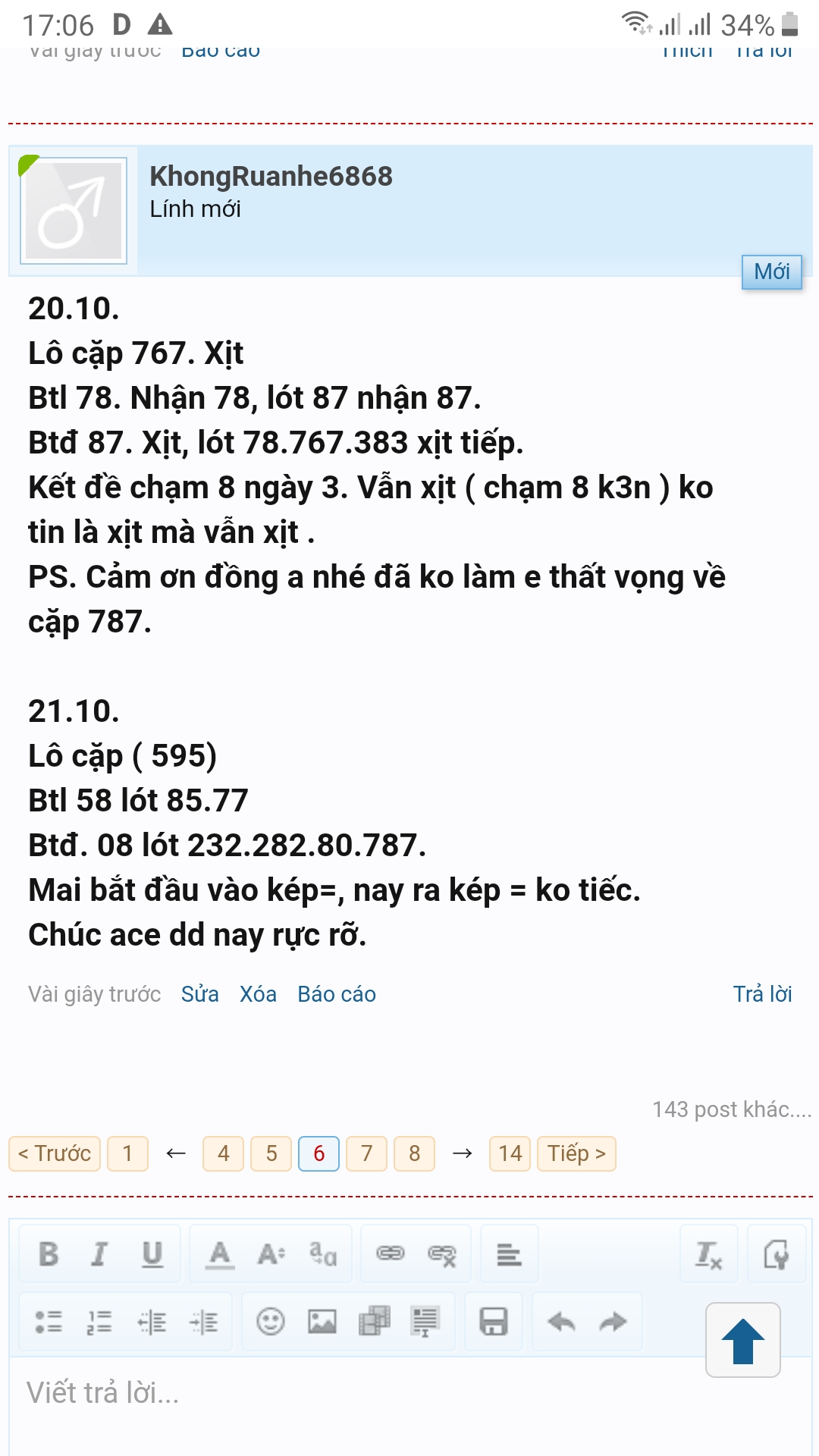Remove formatting with the Tx icon

[x=708, y=1254]
